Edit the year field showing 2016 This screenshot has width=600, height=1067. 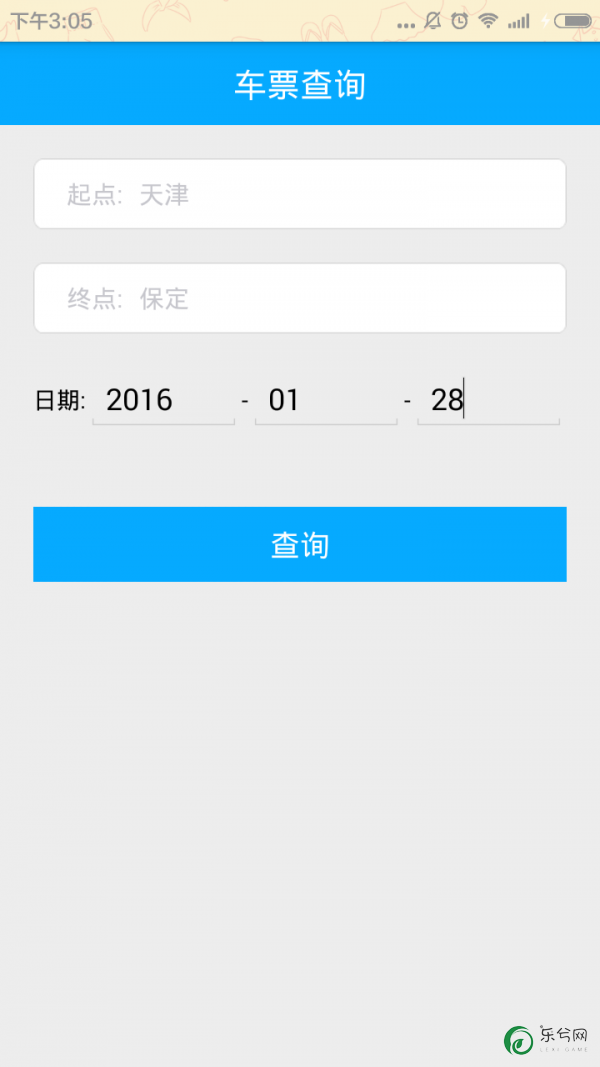(164, 400)
